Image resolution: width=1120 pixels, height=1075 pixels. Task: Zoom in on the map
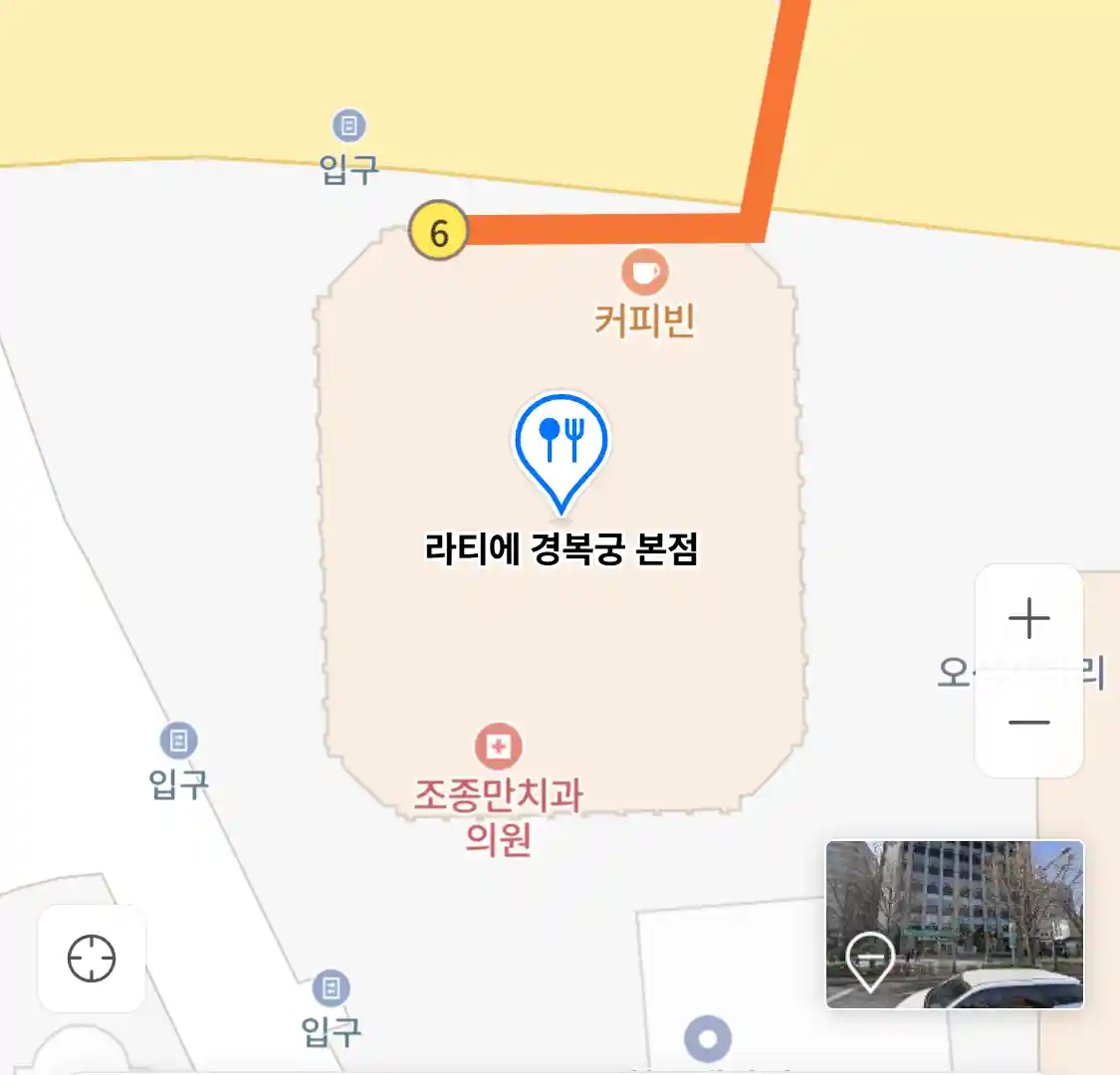coord(1028,618)
